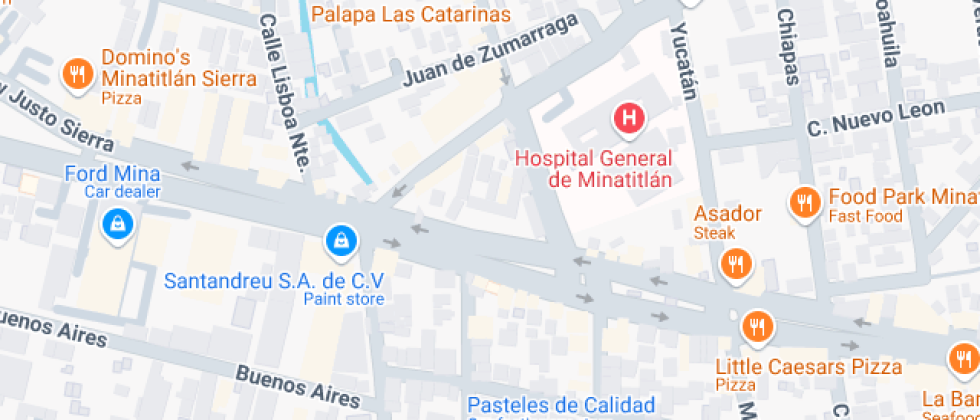Image resolution: width=980 pixels, height=420 pixels.
Task: Select the Asador steak restaurant pin
Action: tap(737, 266)
